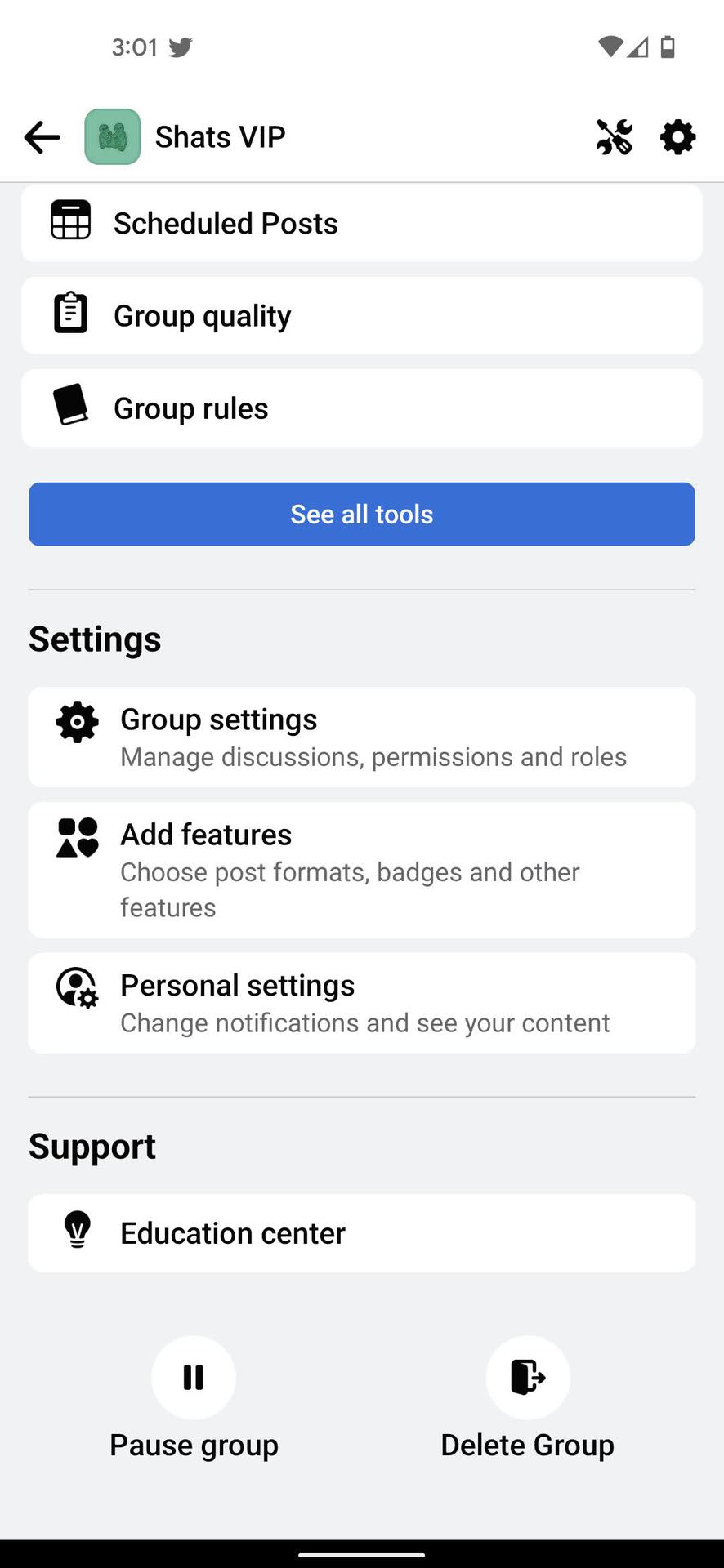Select Add features
Image resolution: width=724 pixels, height=1568 pixels.
click(x=361, y=870)
